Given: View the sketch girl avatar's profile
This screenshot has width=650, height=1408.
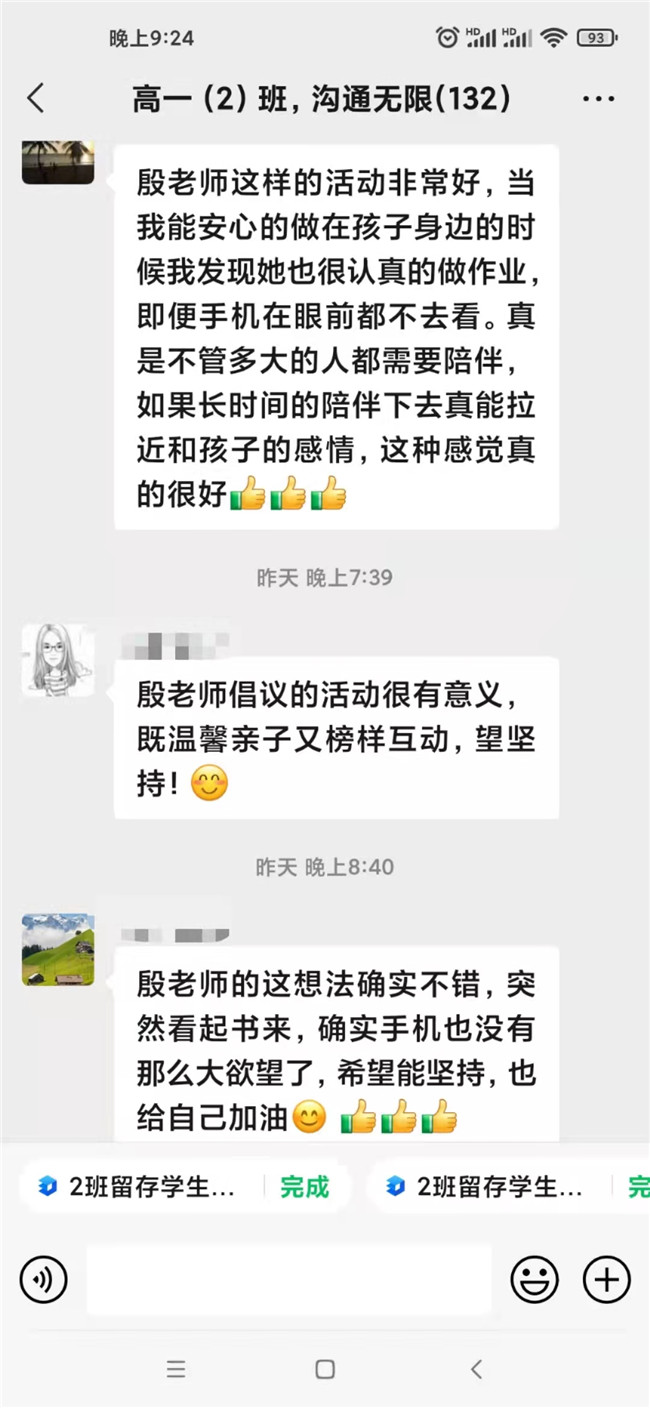Looking at the screenshot, I should coord(58,660).
